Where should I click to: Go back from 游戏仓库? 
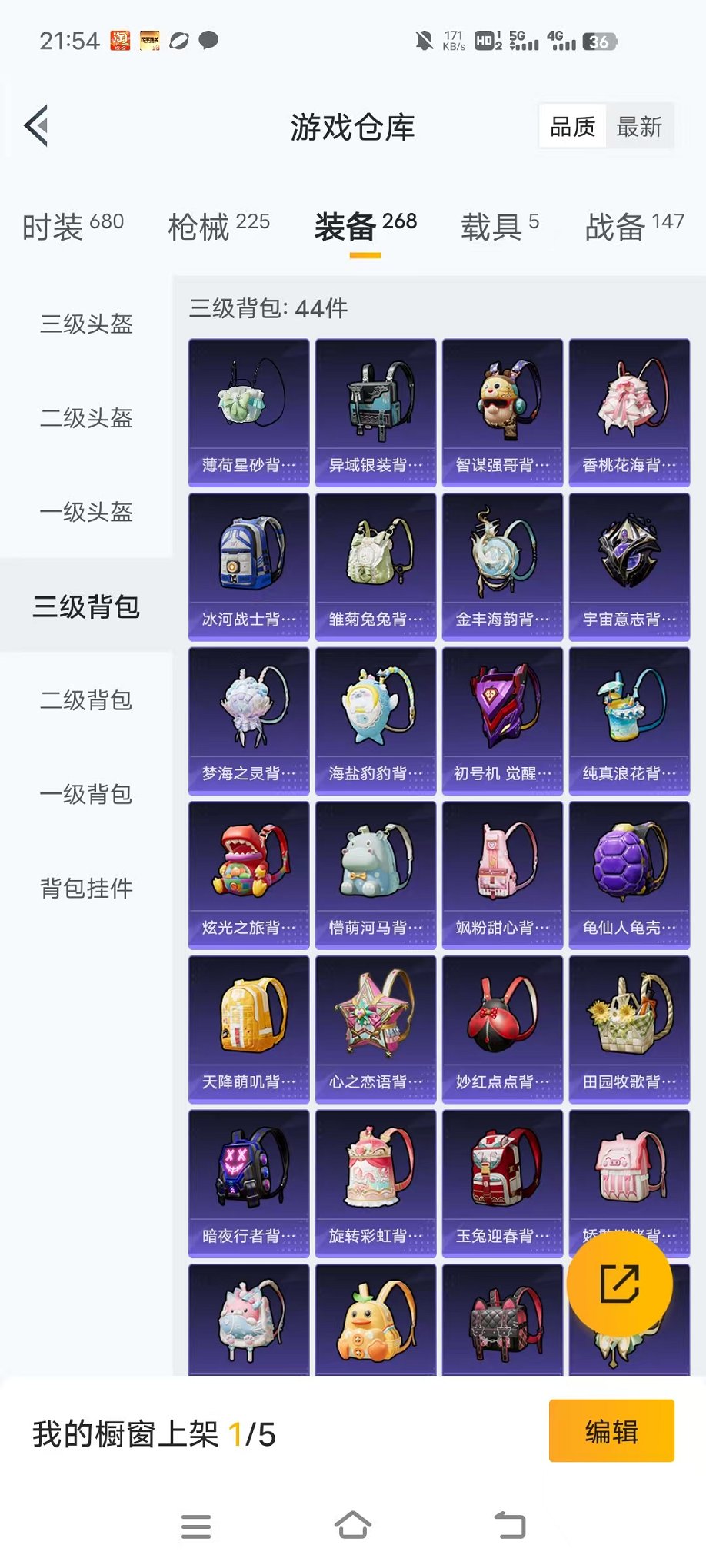pos(36,125)
